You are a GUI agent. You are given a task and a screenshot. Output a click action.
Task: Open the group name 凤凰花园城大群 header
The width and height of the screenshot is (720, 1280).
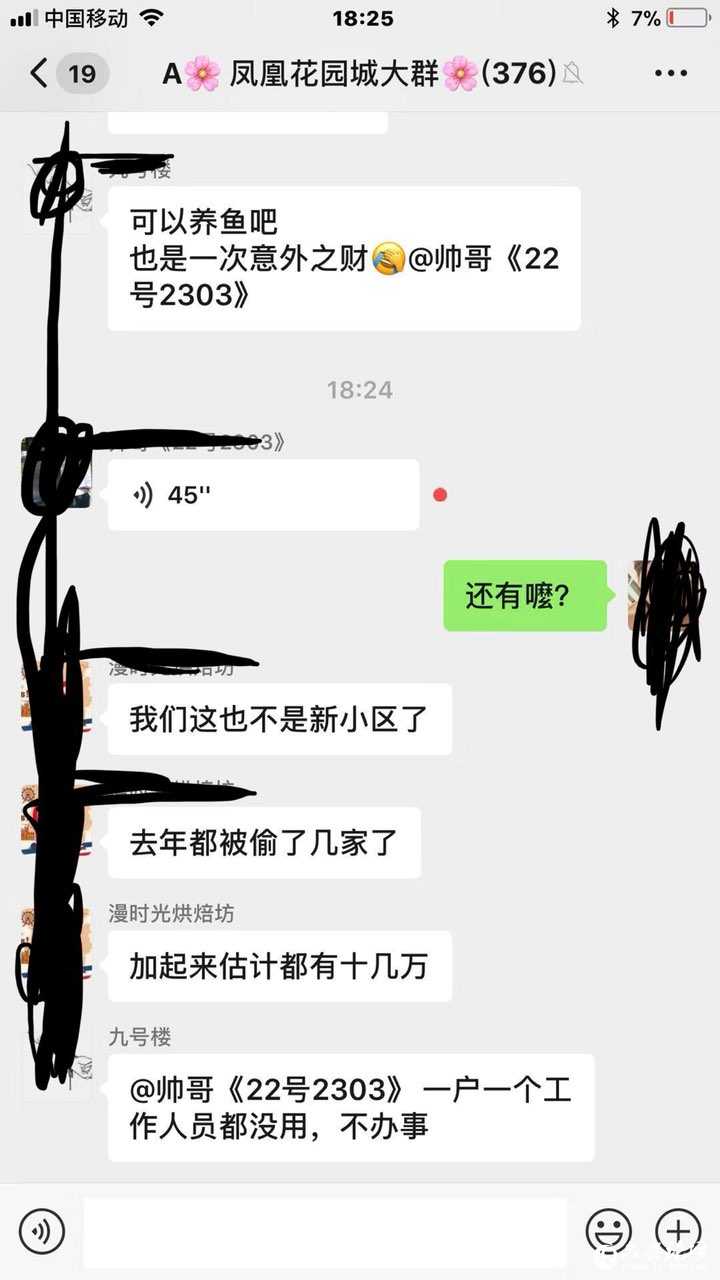(x=360, y=73)
